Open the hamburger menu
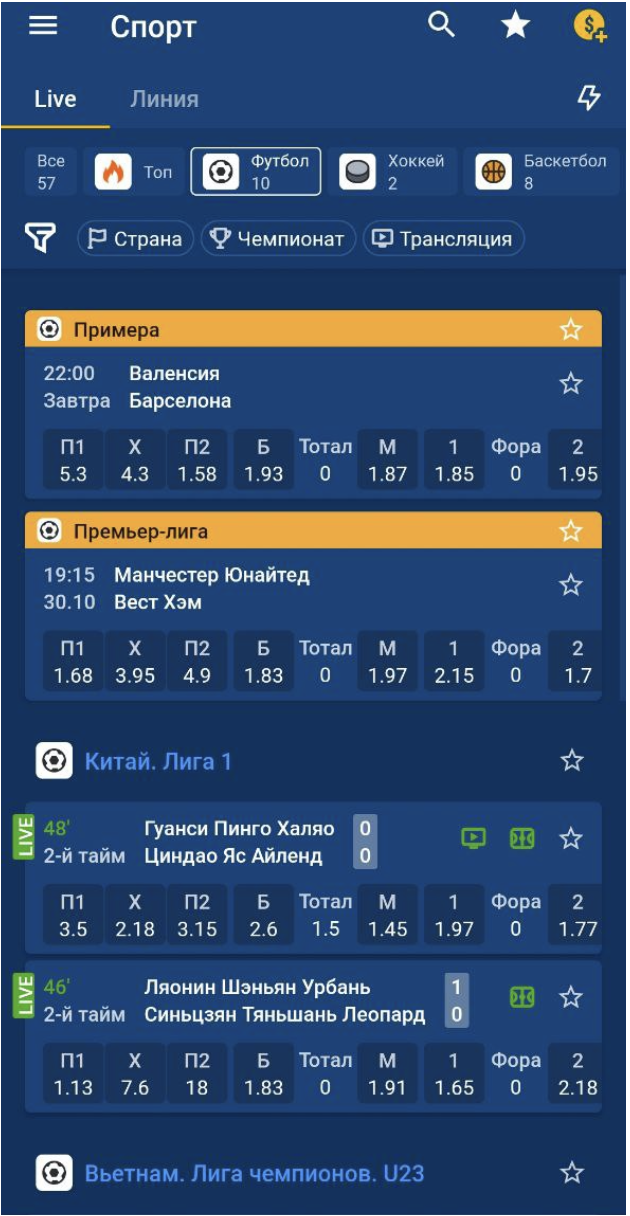 [x=43, y=26]
